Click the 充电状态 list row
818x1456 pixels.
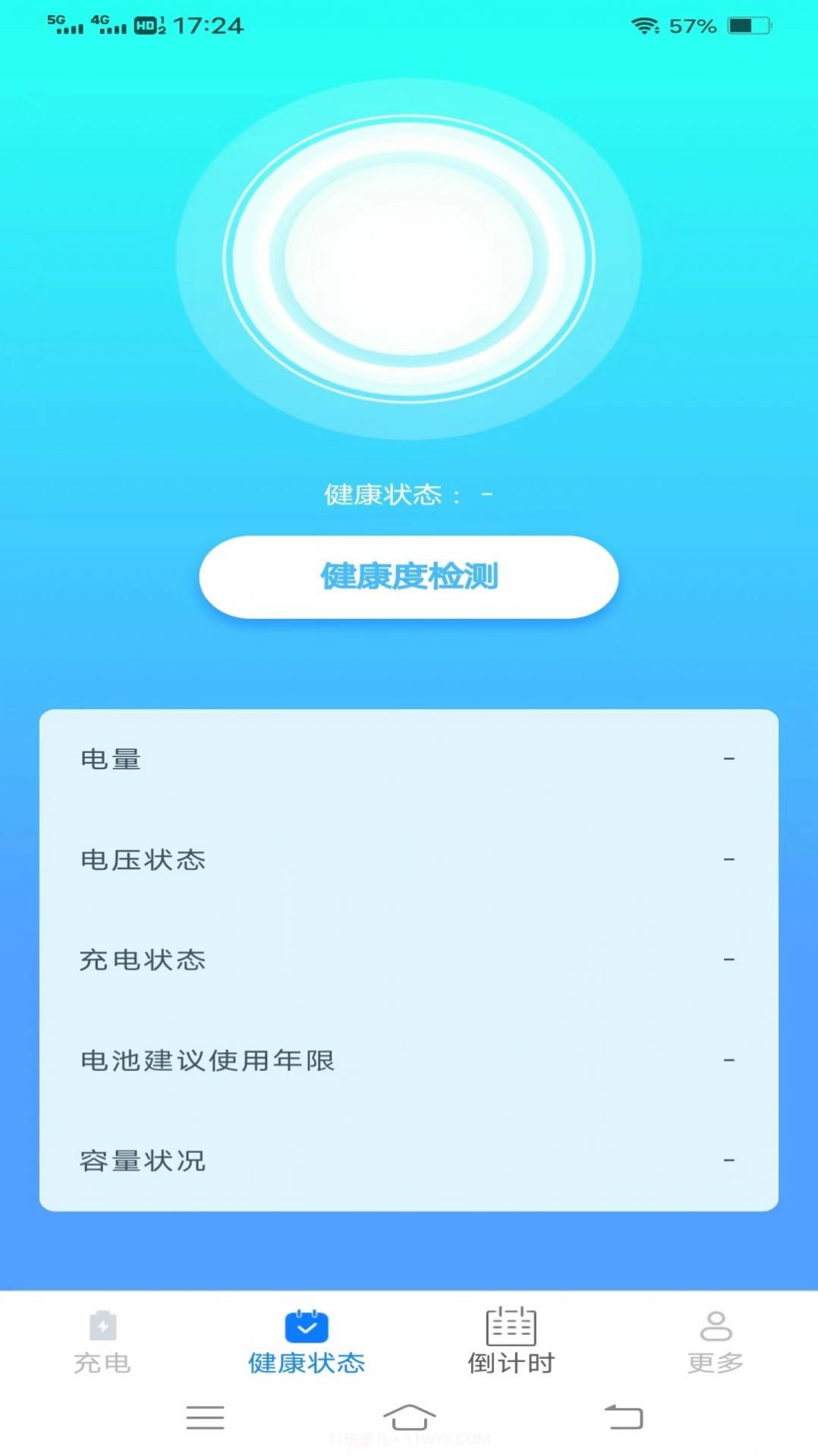click(409, 959)
